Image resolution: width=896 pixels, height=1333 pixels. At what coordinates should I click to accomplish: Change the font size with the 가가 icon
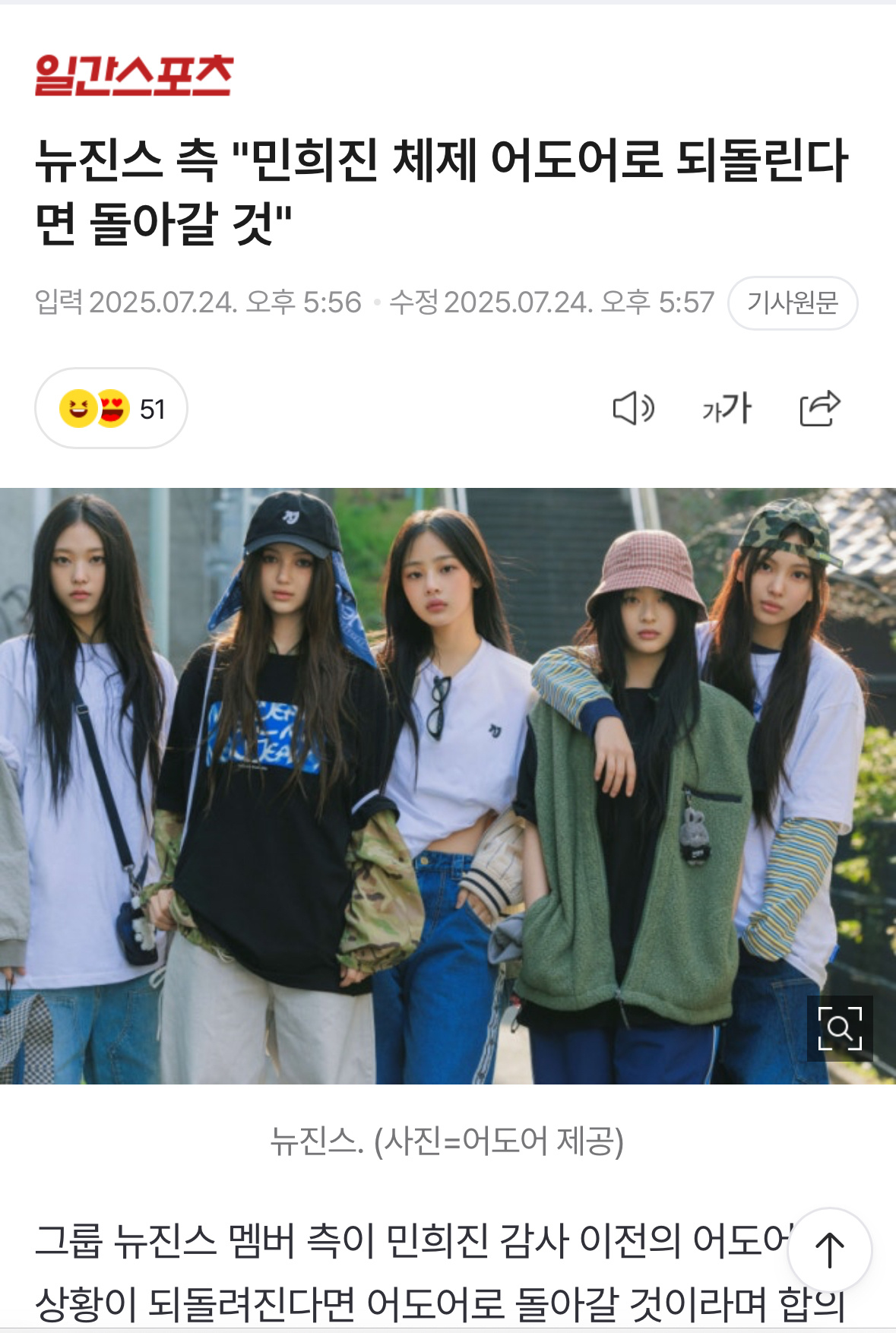tap(727, 409)
